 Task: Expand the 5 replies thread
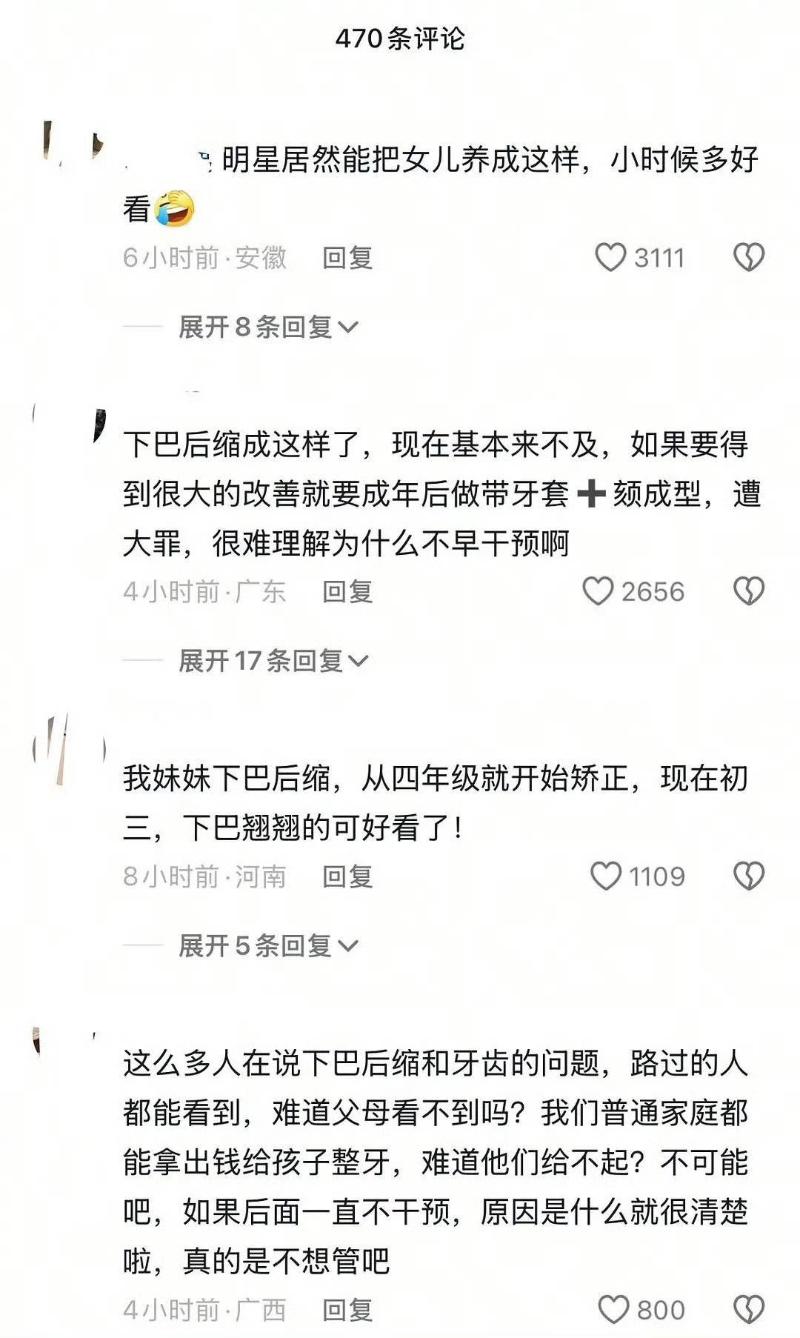(x=268, y=946)
